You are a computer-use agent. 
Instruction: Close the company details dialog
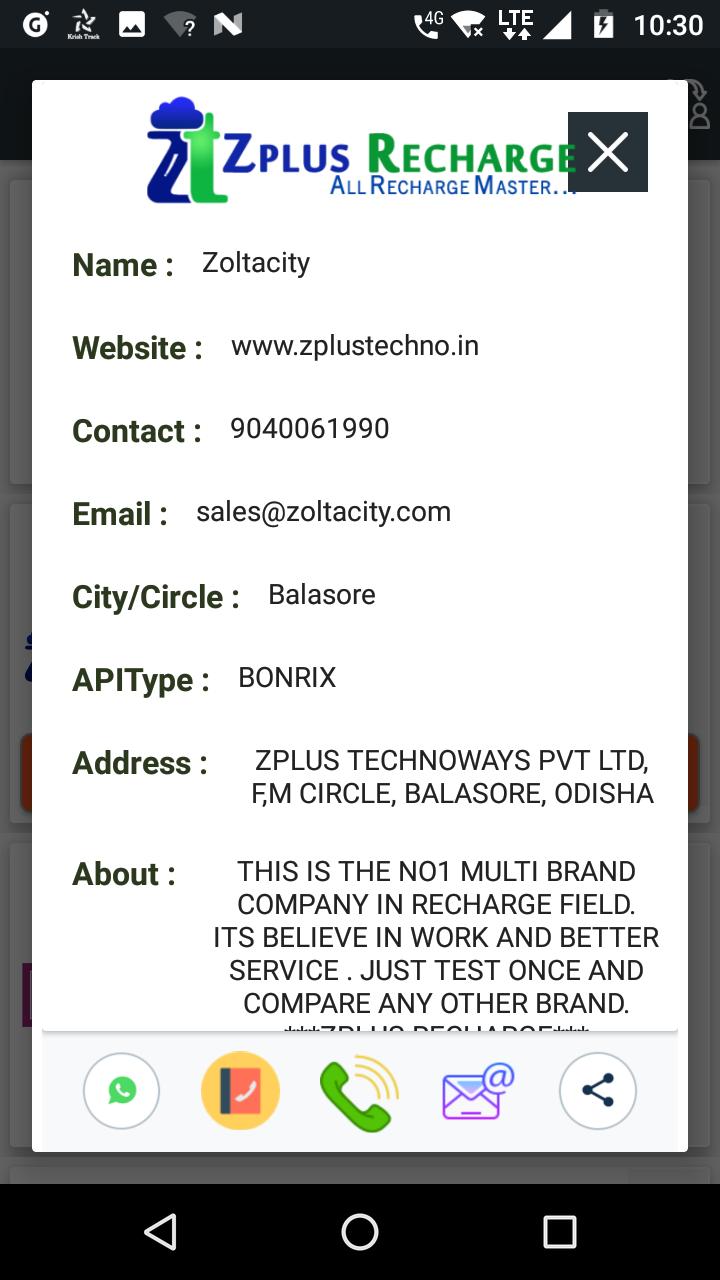click(608, 152)
